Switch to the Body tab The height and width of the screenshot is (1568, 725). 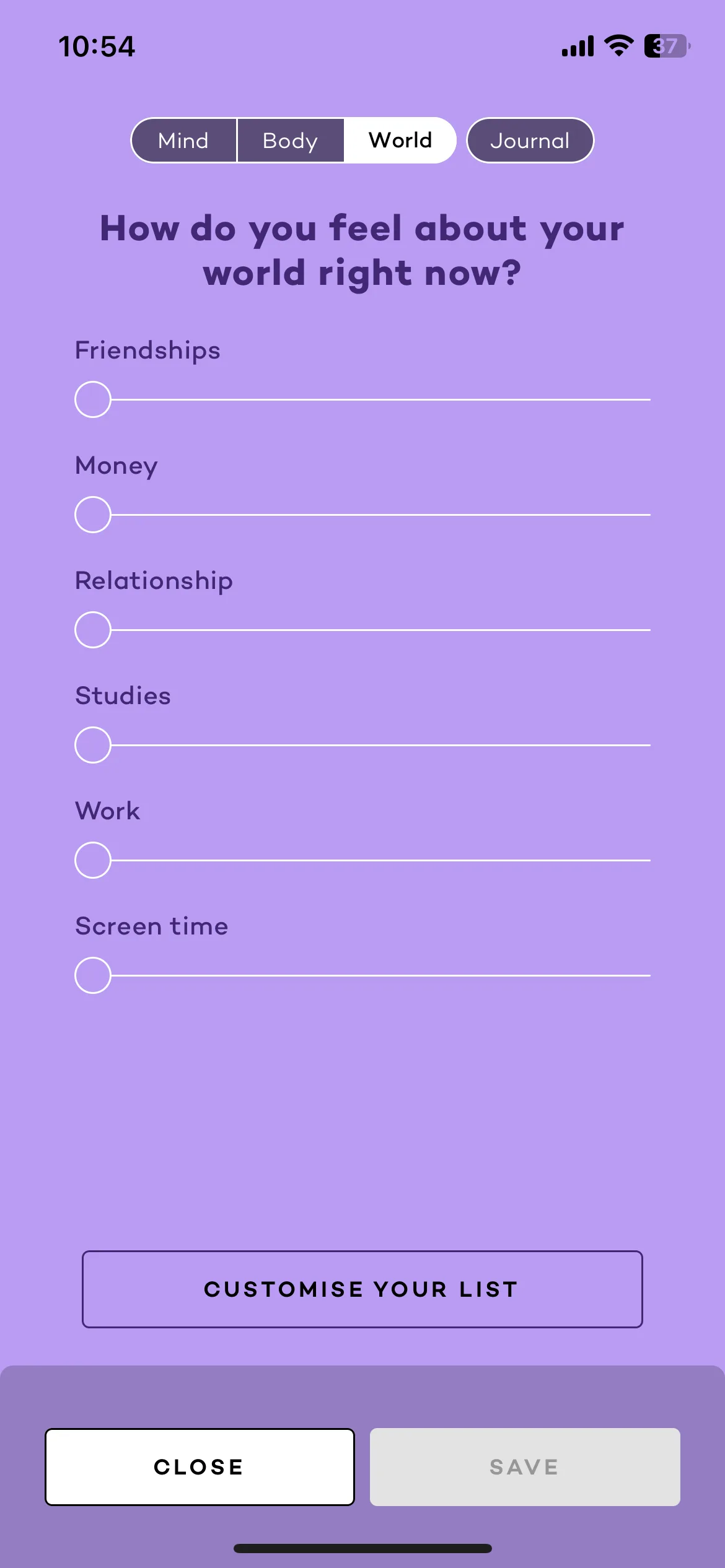tap(290, 141)
